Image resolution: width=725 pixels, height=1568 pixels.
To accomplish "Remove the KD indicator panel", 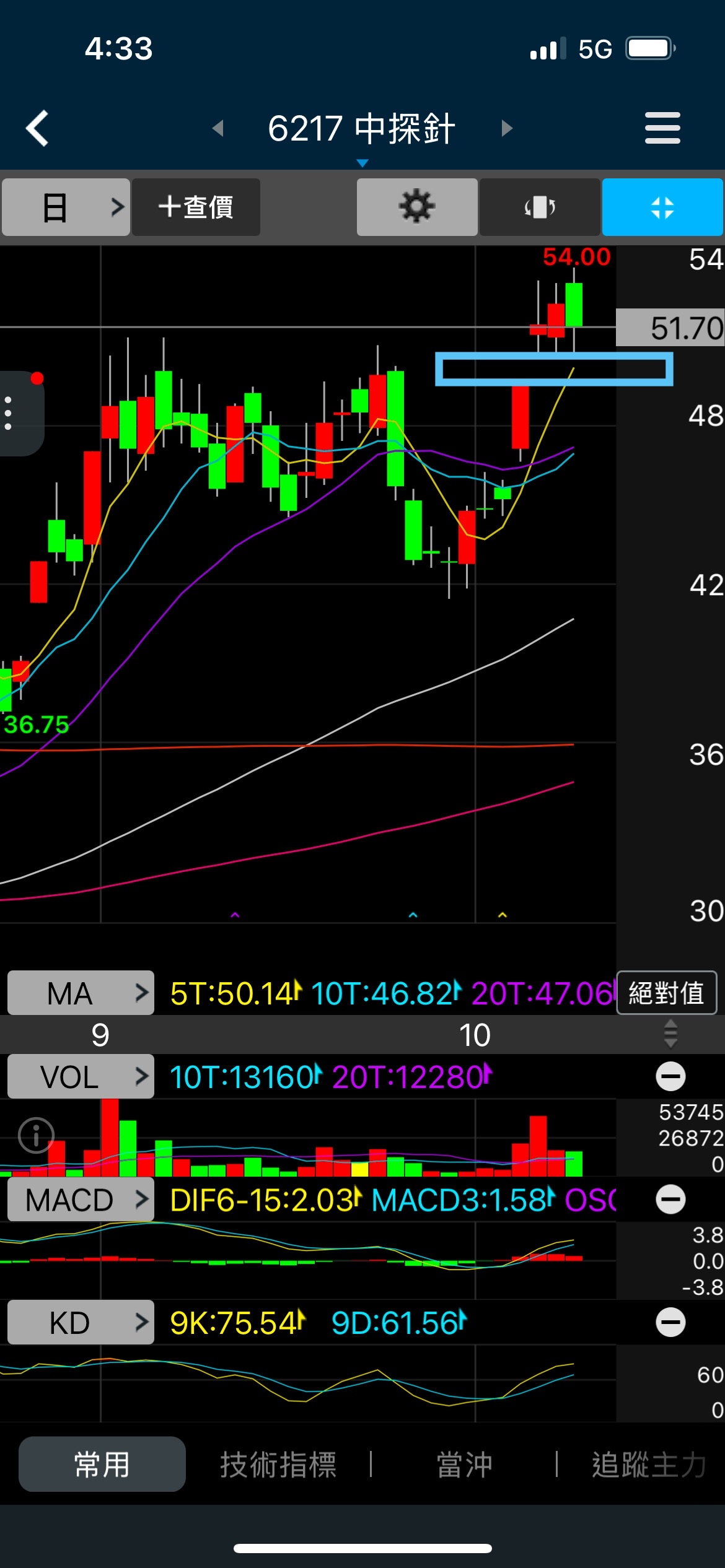I will [x=670, y=1323].
